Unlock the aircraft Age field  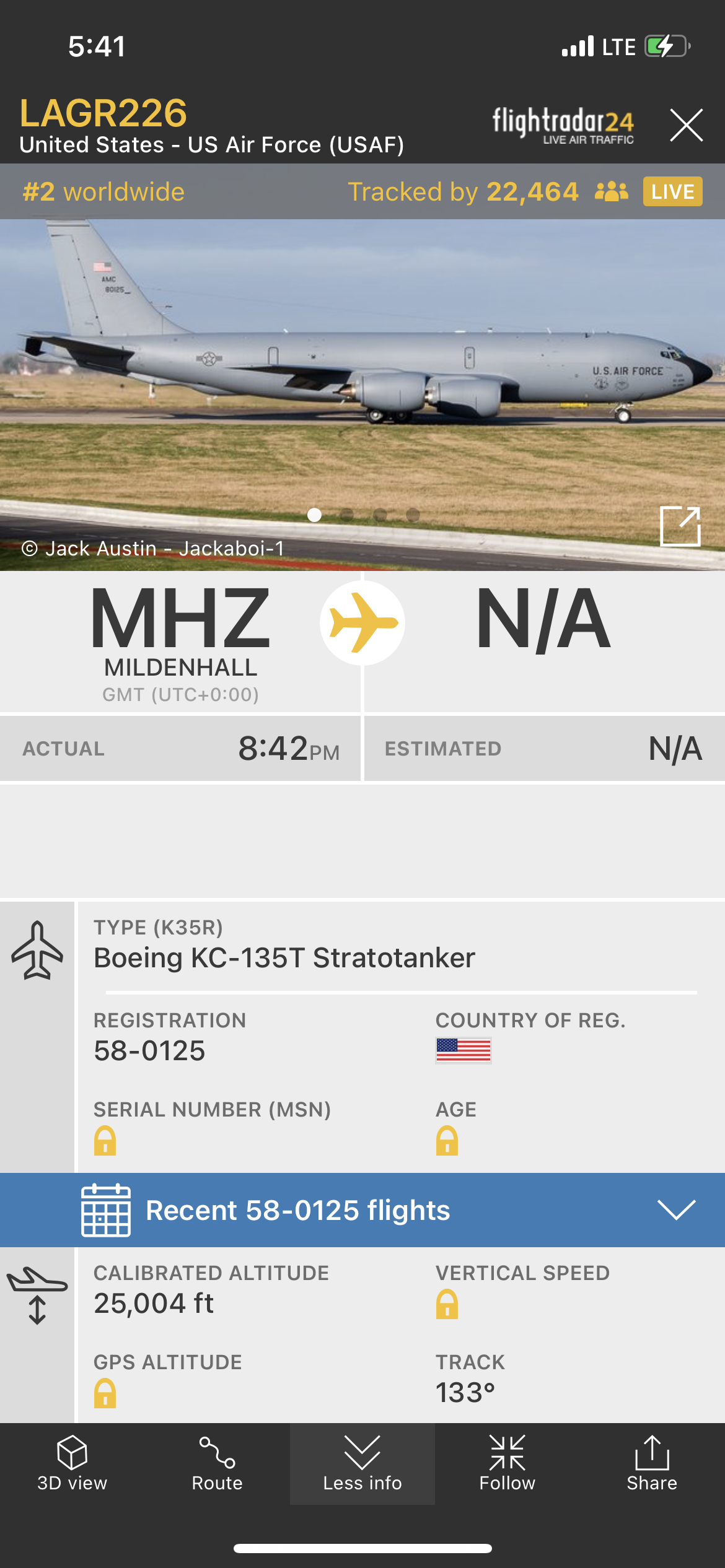[447, 1140]
